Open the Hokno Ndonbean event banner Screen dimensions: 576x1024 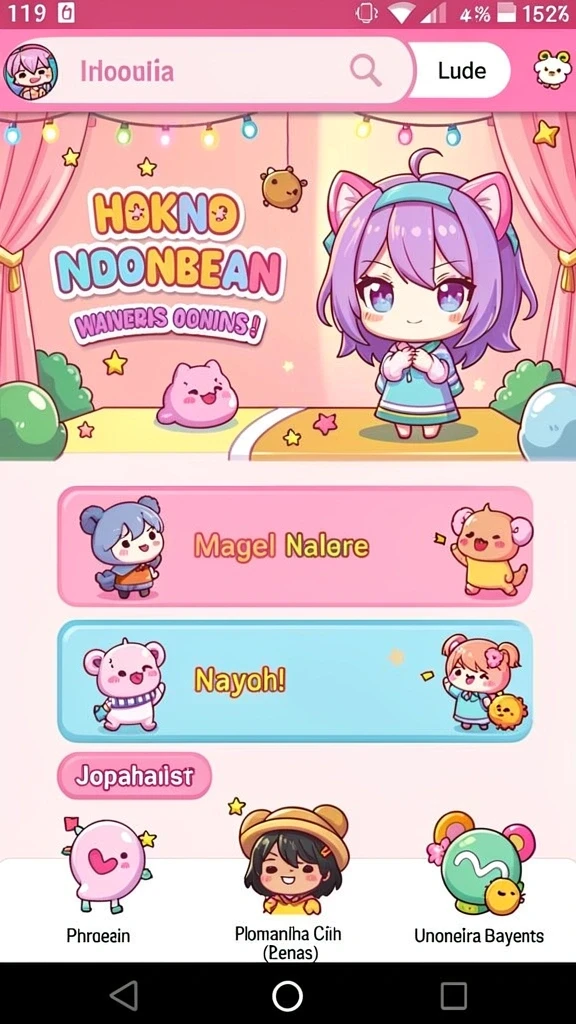(288, 286)
